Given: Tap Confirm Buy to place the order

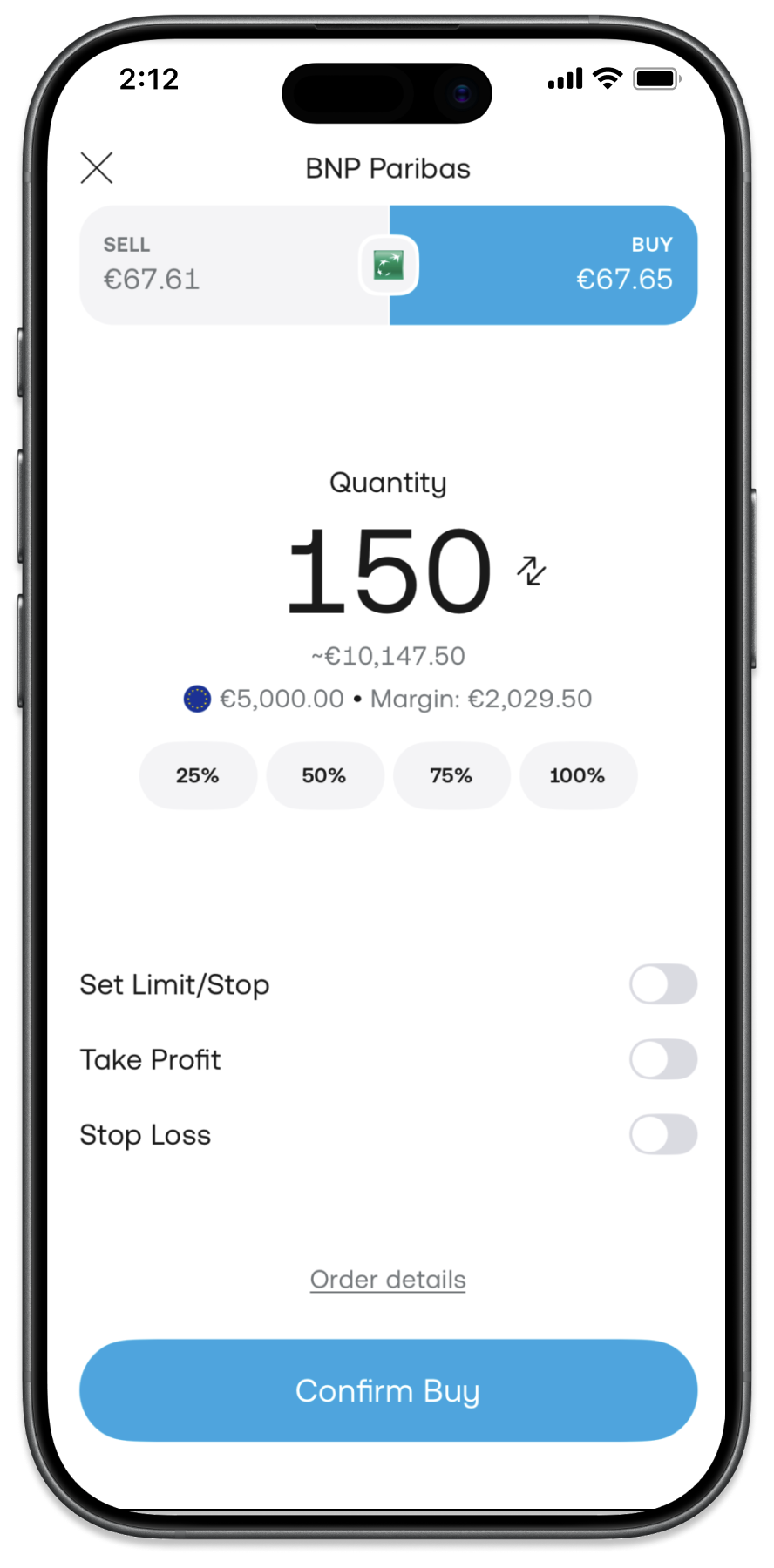Looking at the screenshot, I should (388, 1390).
